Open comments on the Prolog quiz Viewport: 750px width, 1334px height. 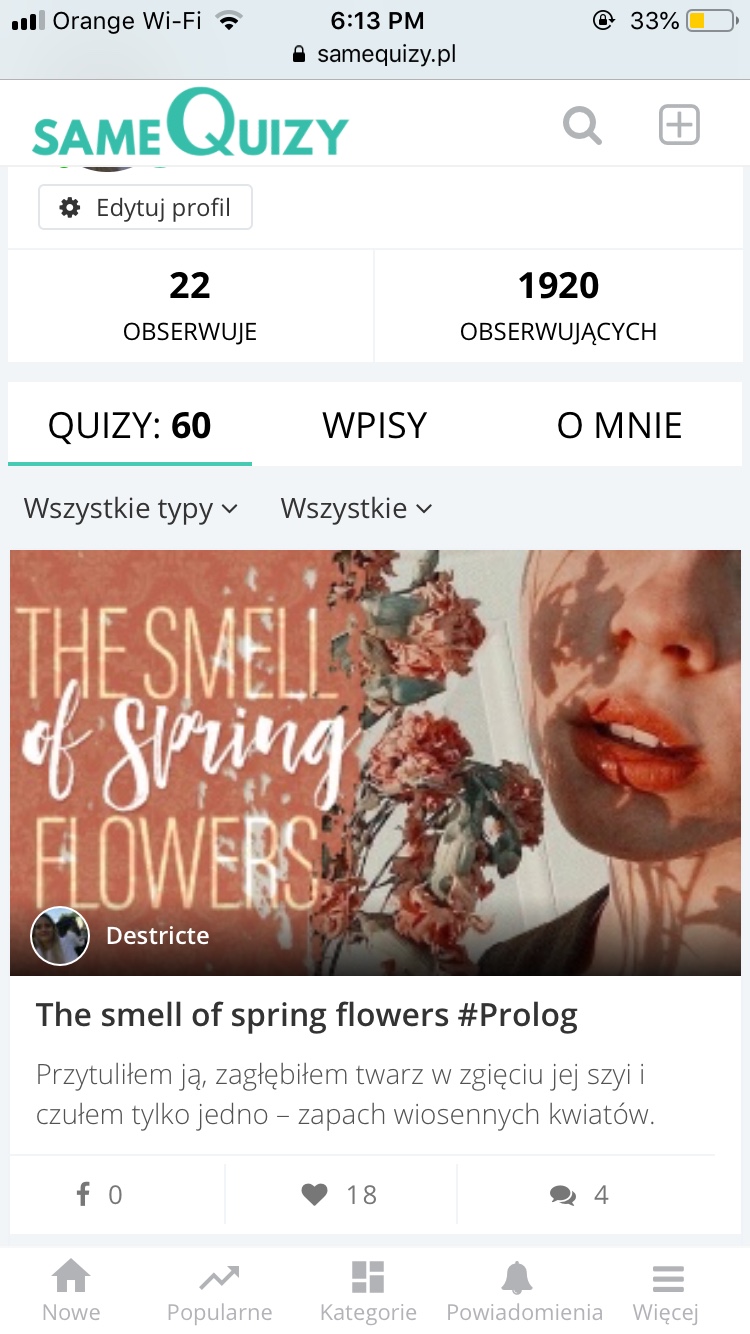pyautogui.click(x=580, y=1195)
